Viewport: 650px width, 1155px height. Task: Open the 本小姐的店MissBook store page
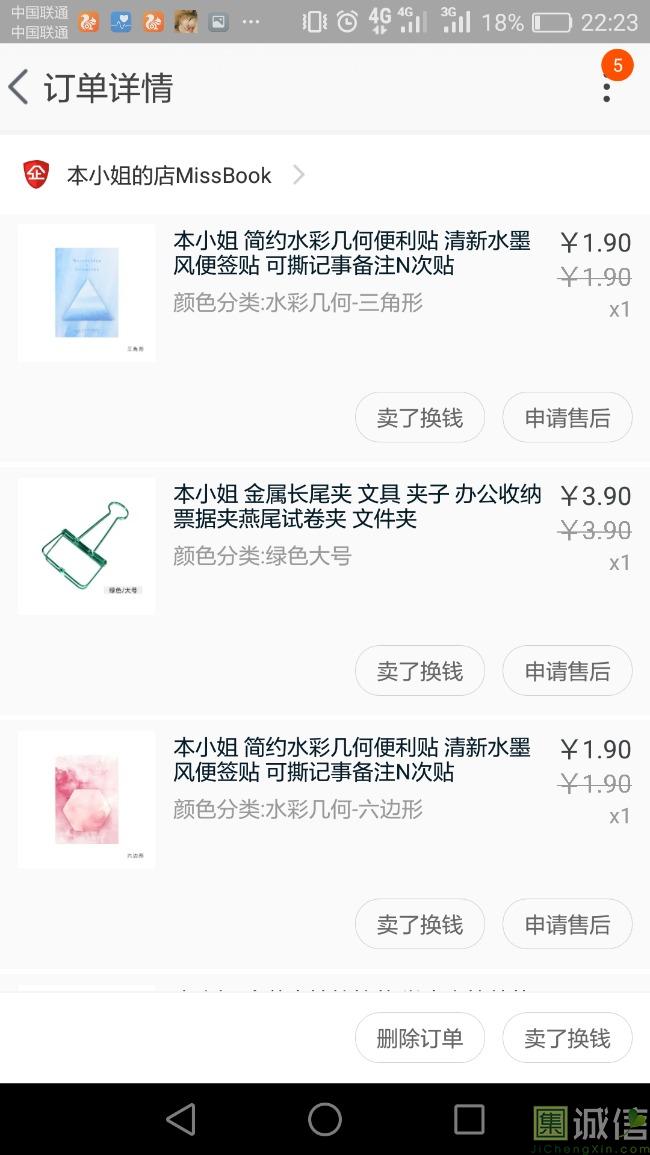pos(168,175)
